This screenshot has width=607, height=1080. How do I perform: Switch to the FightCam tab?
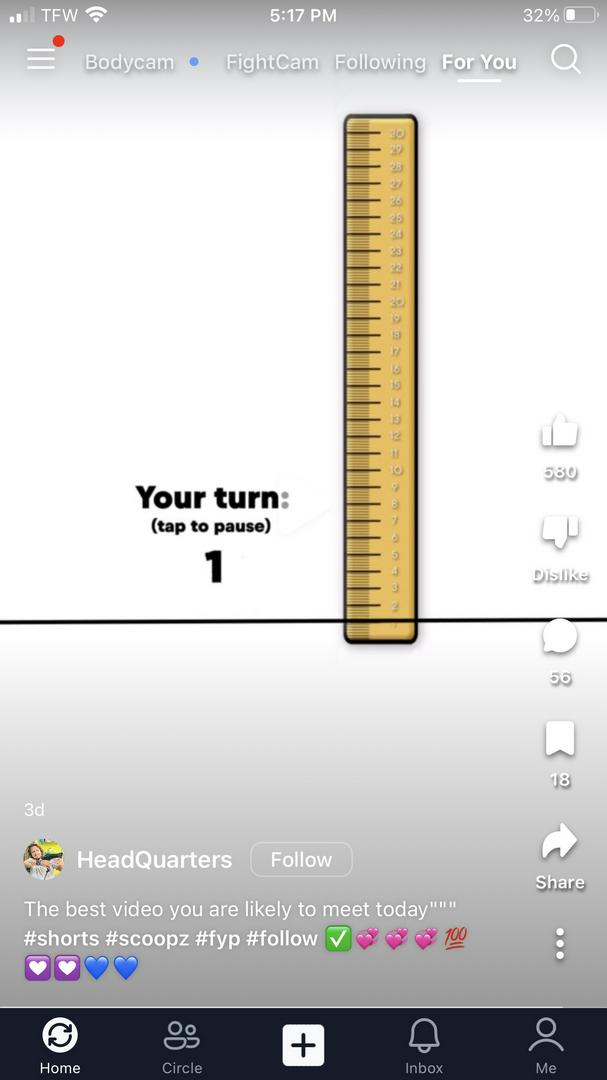[x=272, y=62]
